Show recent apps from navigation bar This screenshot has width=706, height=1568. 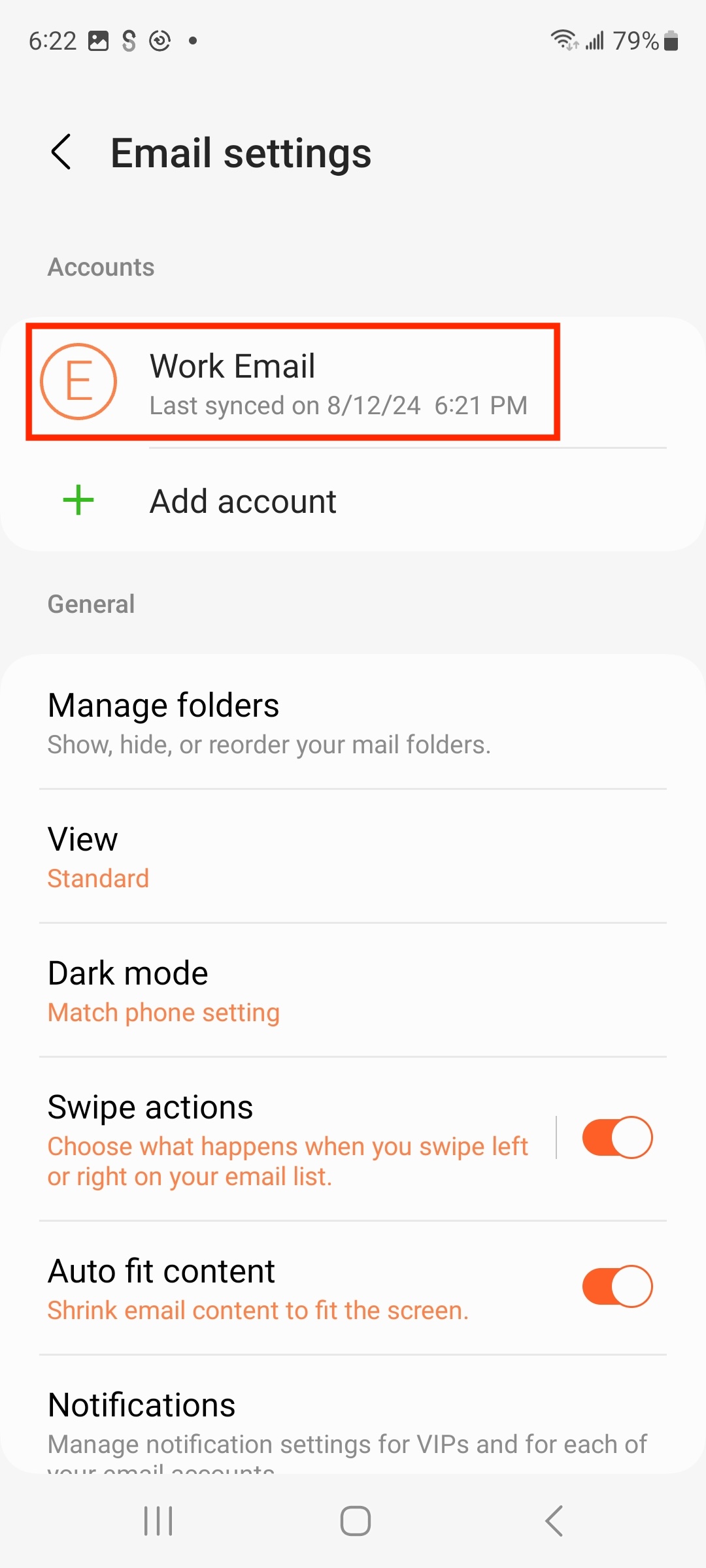point(158,1521)
